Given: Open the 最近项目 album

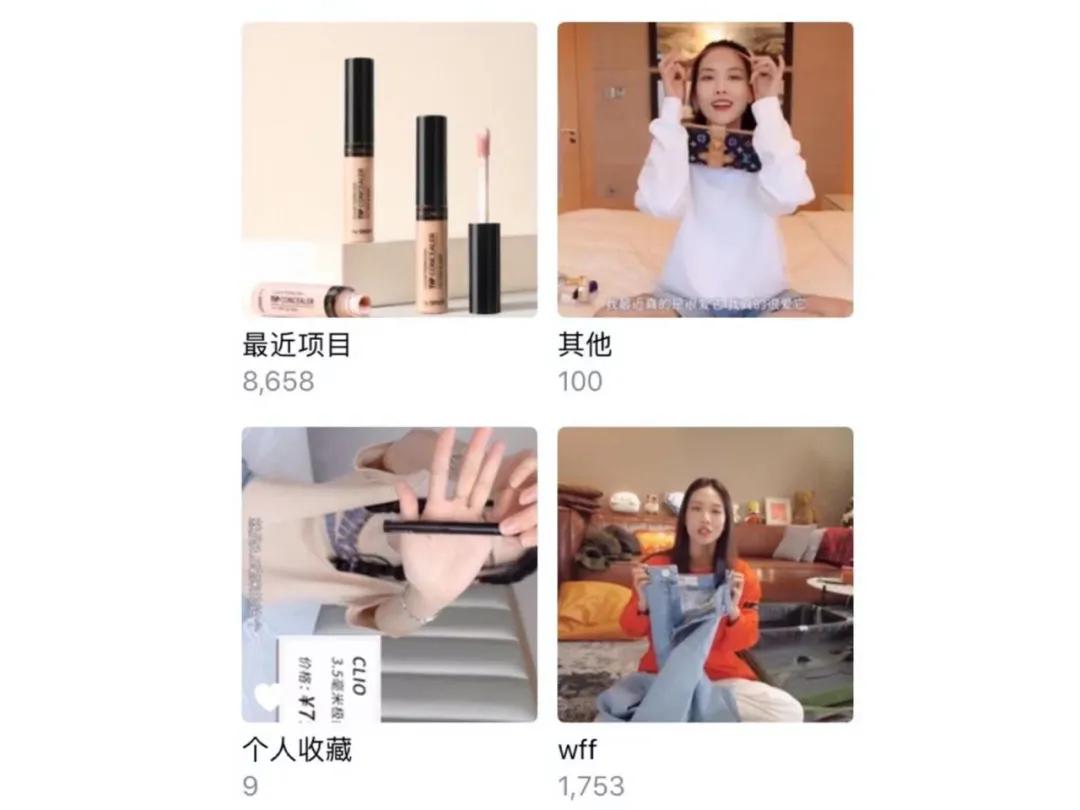Looking at the screenshot, I should pos(389,170).
